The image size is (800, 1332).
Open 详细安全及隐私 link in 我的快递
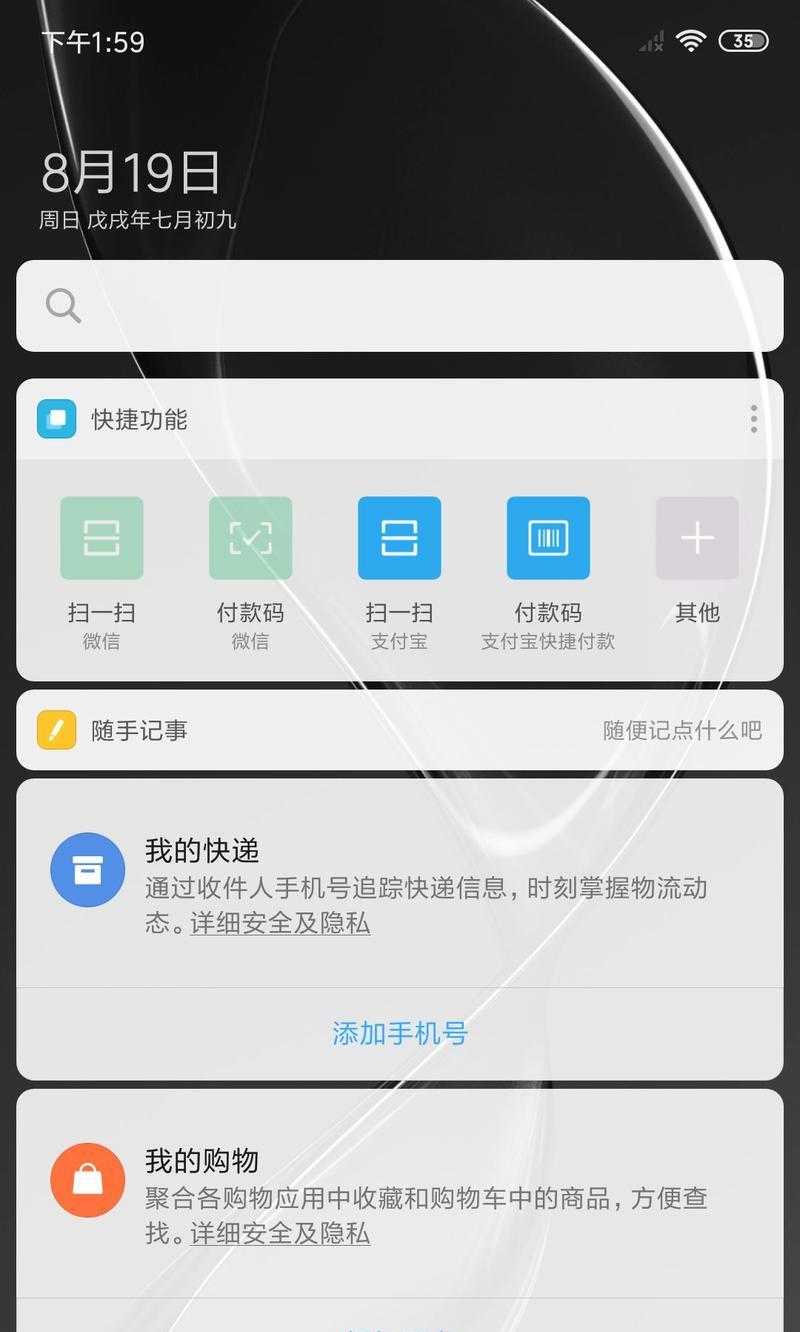[x=280, y=923]
